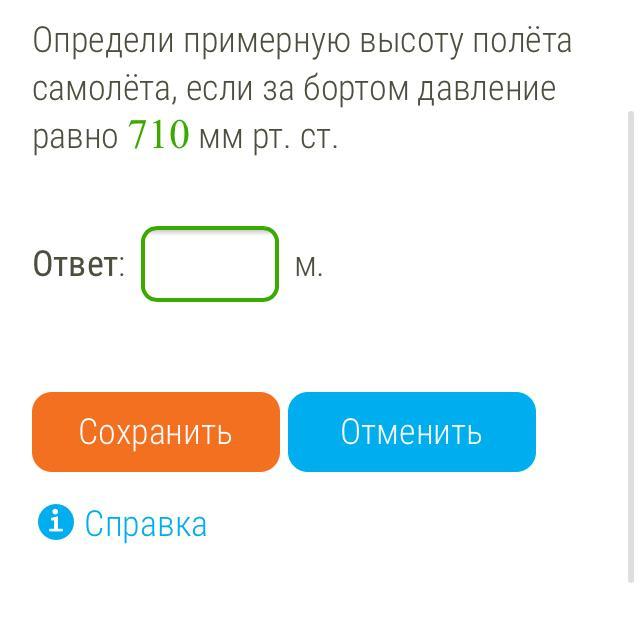Focus the answer input field
The width and height of the screenshot is (640, 640).
tap(210, 264)
